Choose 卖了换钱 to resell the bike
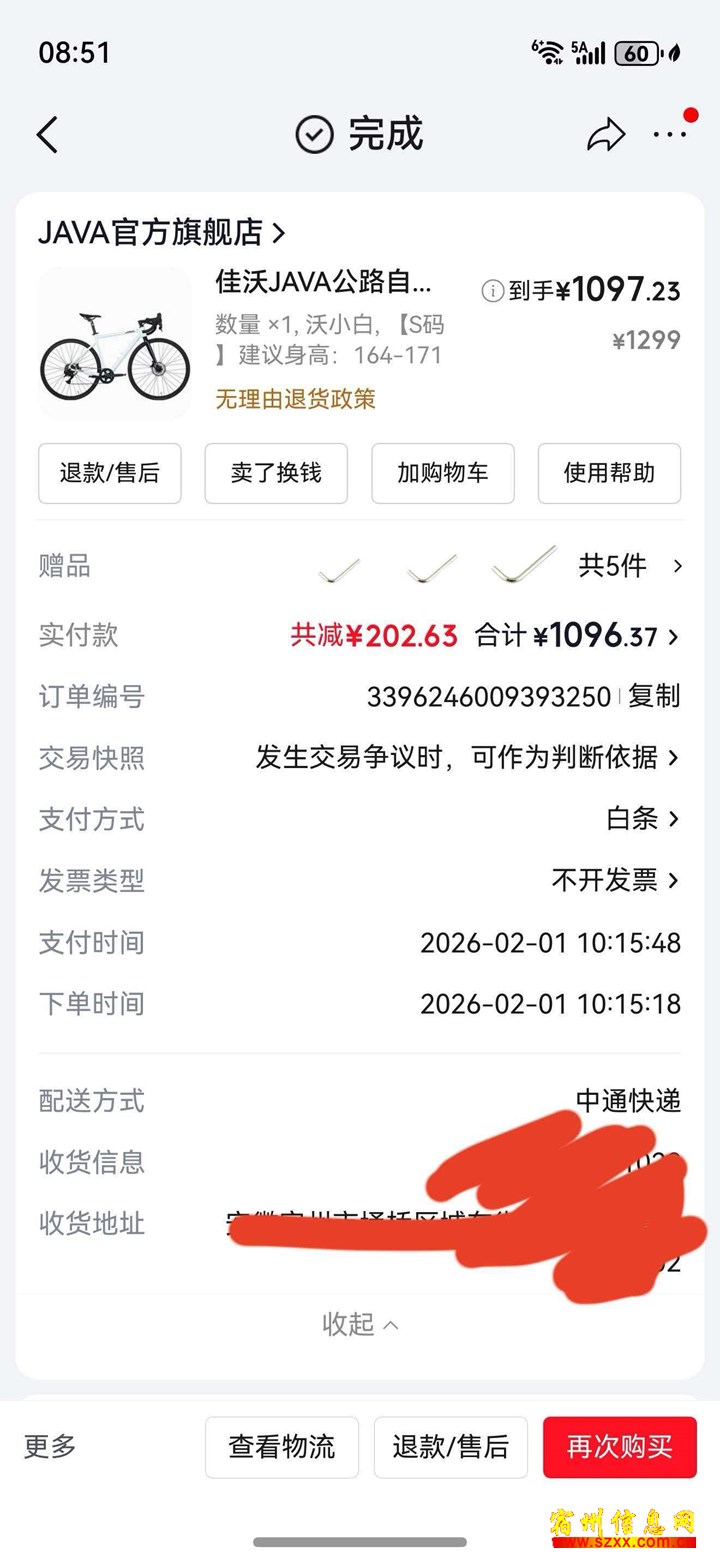This screenshot has width=720, height=1558. click(x=276, y=473)
